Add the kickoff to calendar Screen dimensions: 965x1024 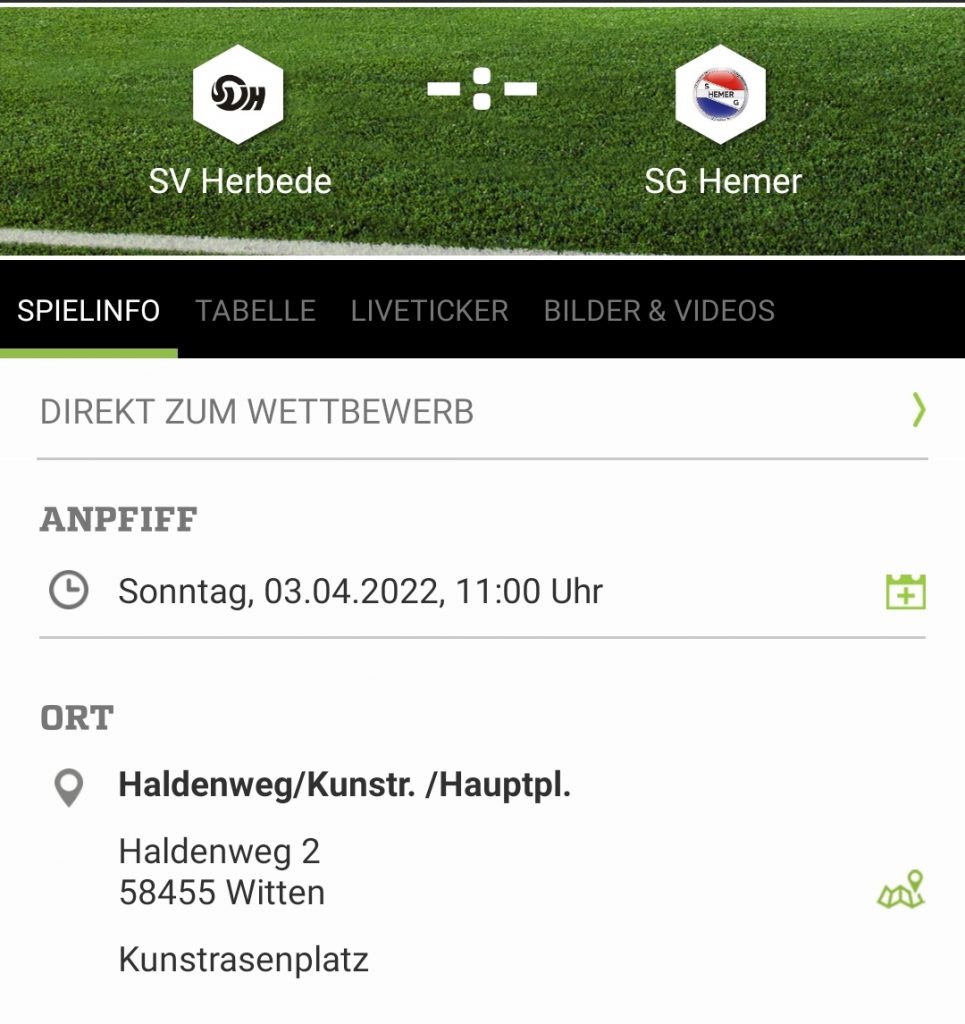(x=905, y=591)
